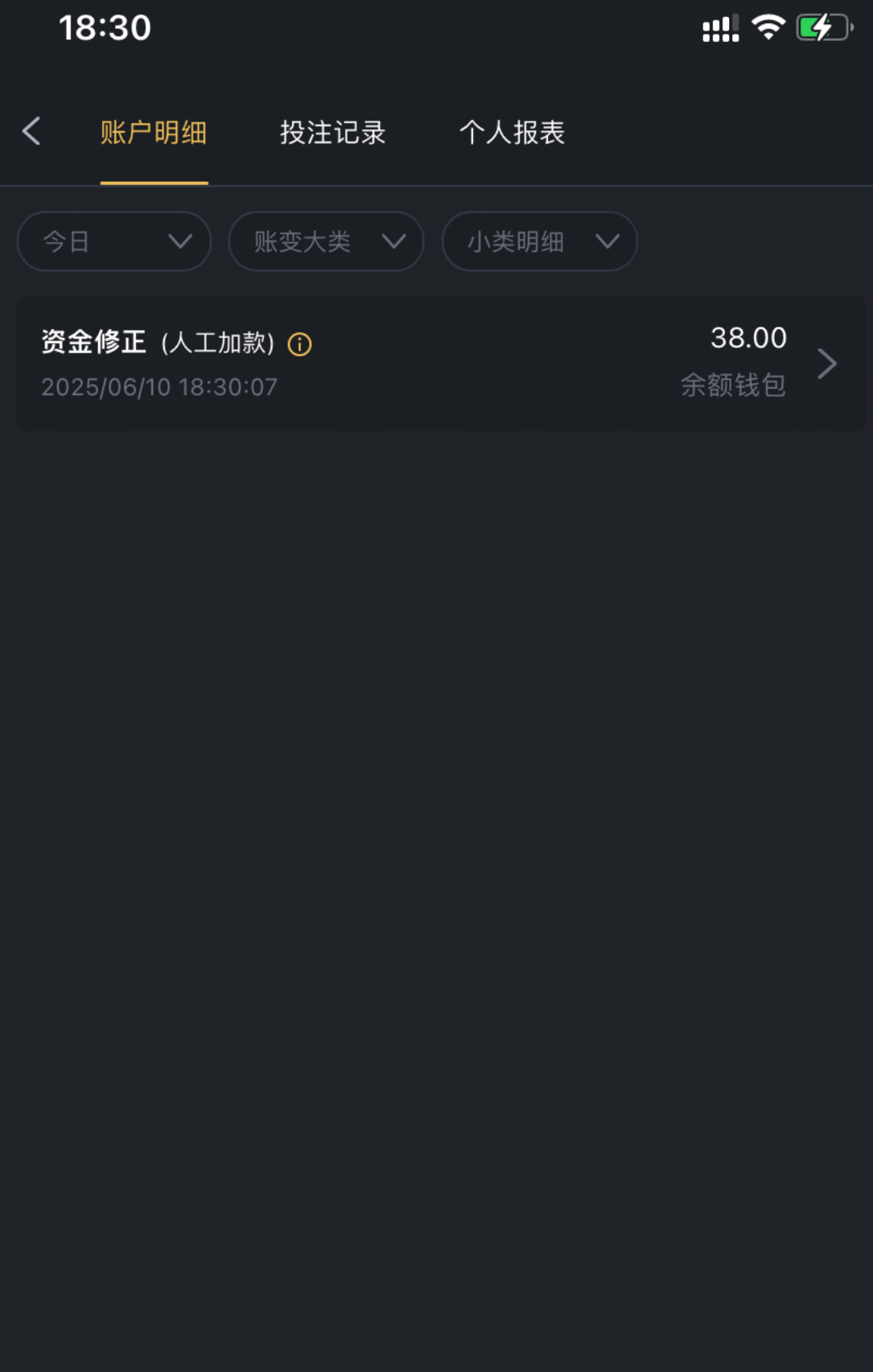Go back using the top-left arrow
Screen dimensions: 873x1372
pyautogui.click(x=32, y=131)
